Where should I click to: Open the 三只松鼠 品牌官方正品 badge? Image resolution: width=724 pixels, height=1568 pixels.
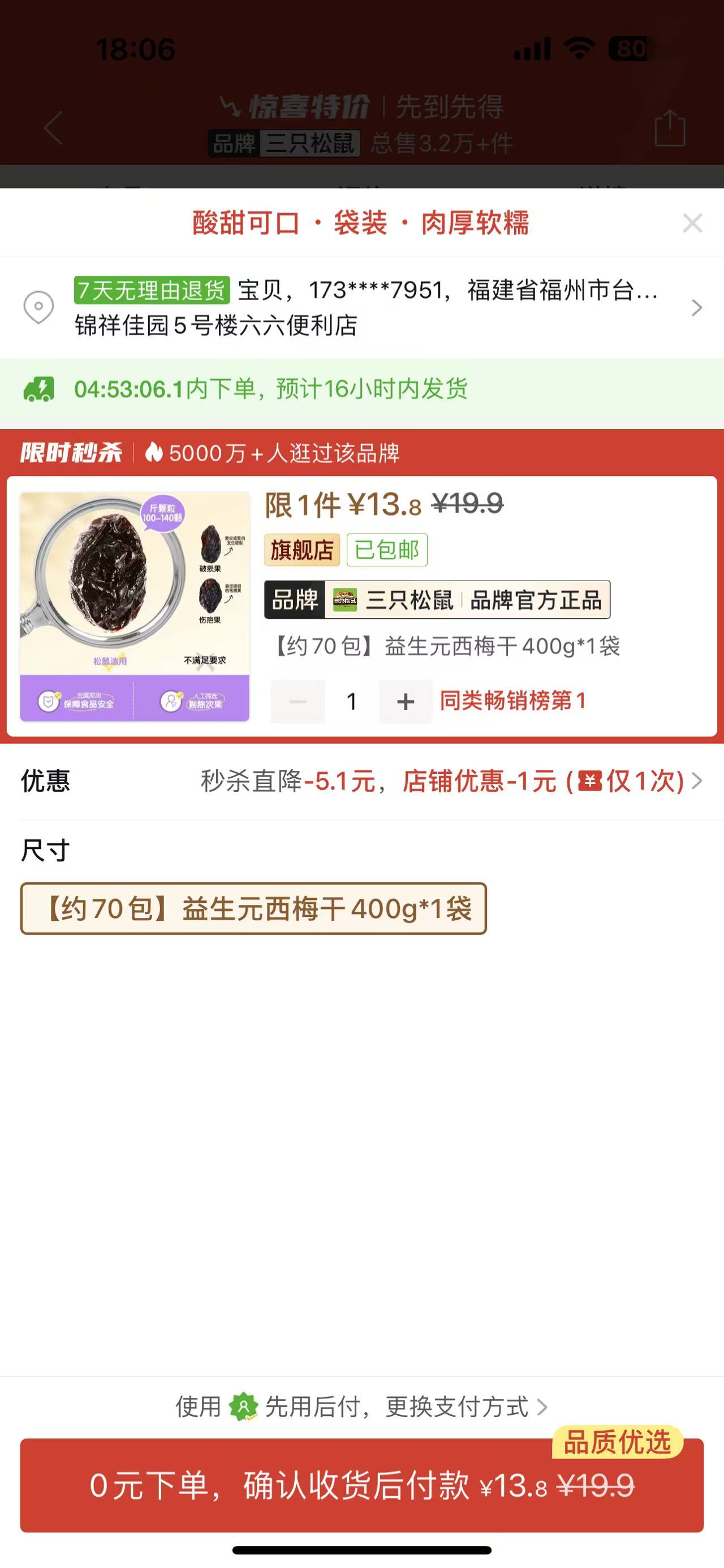point(437,600)
